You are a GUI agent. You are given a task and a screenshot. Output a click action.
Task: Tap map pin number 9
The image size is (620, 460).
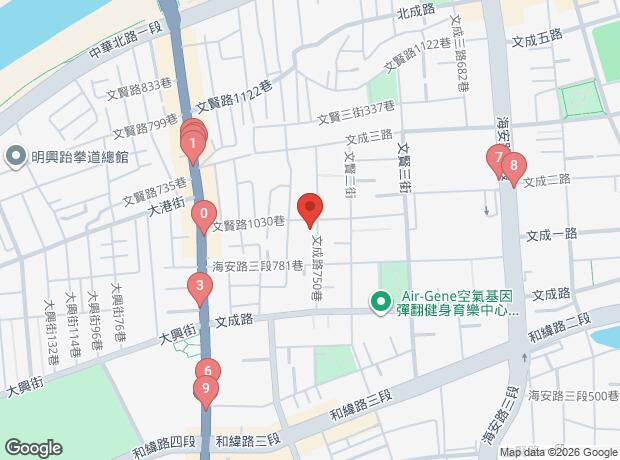tap(205, 390)
